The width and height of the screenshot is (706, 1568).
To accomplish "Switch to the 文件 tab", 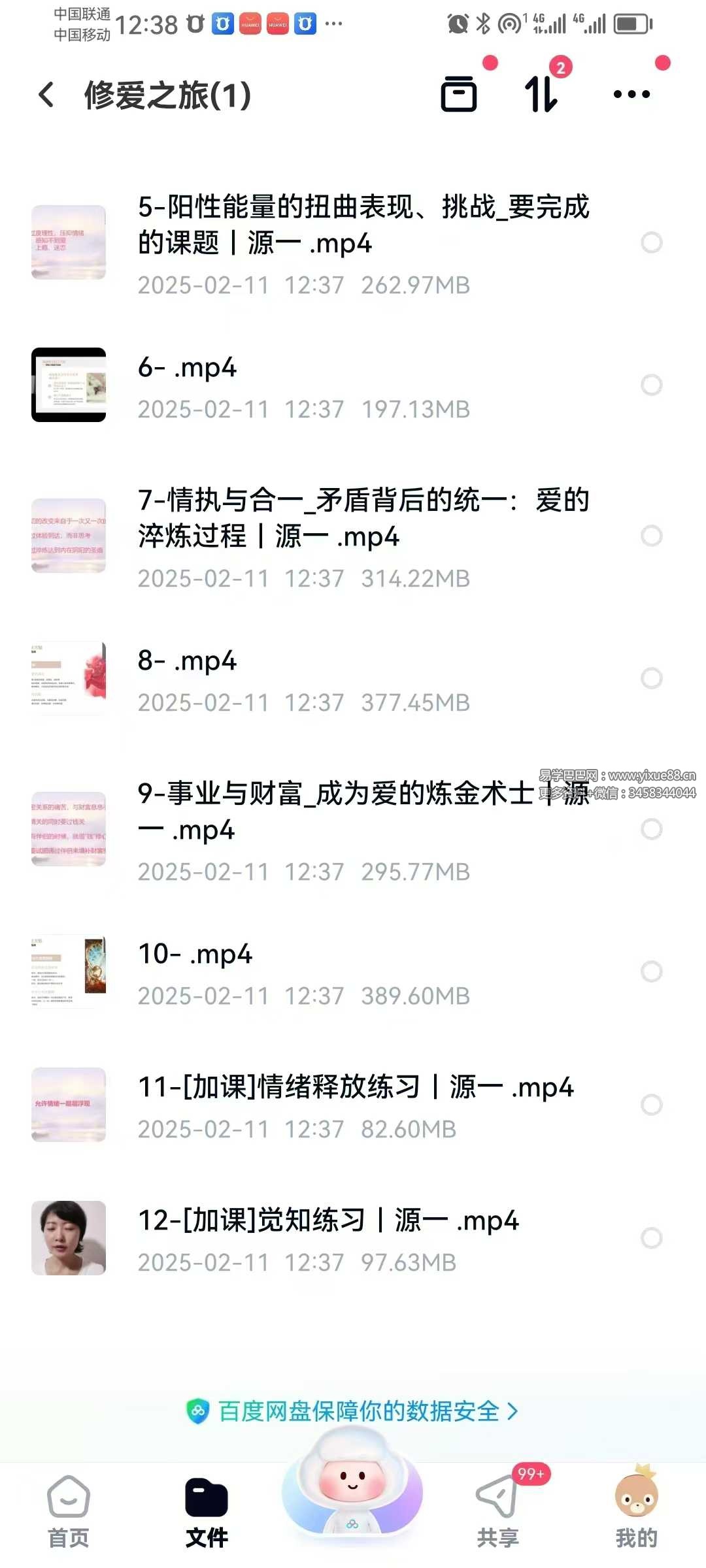I will [207, 1511].
